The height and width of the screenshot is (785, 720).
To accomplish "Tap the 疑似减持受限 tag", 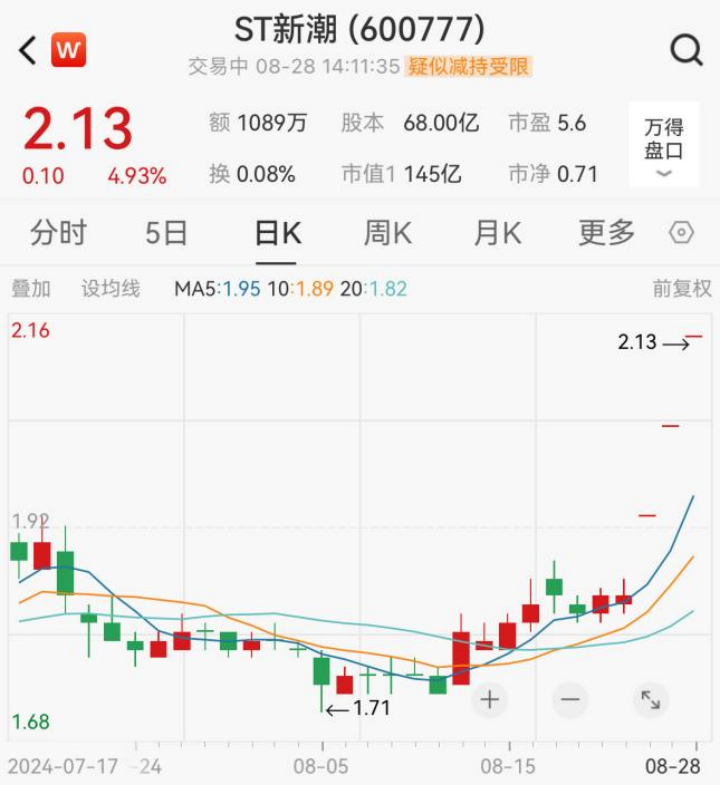I will pos(469,67).
